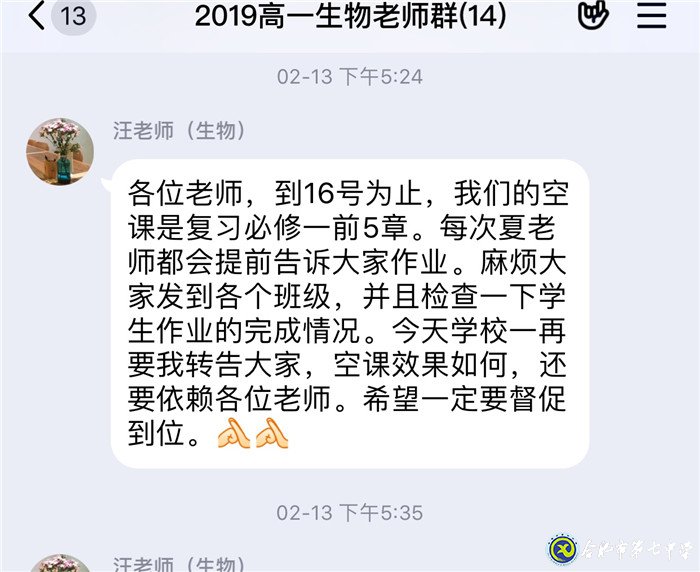Open 汪老师's profile from the flower avatar
Viewport: 700px width, 572px height.
(60, 151)
